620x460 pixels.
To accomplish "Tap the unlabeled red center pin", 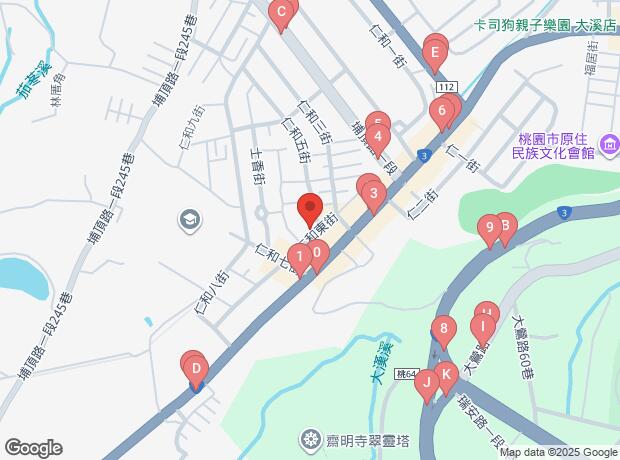I will tap(310, 210).
